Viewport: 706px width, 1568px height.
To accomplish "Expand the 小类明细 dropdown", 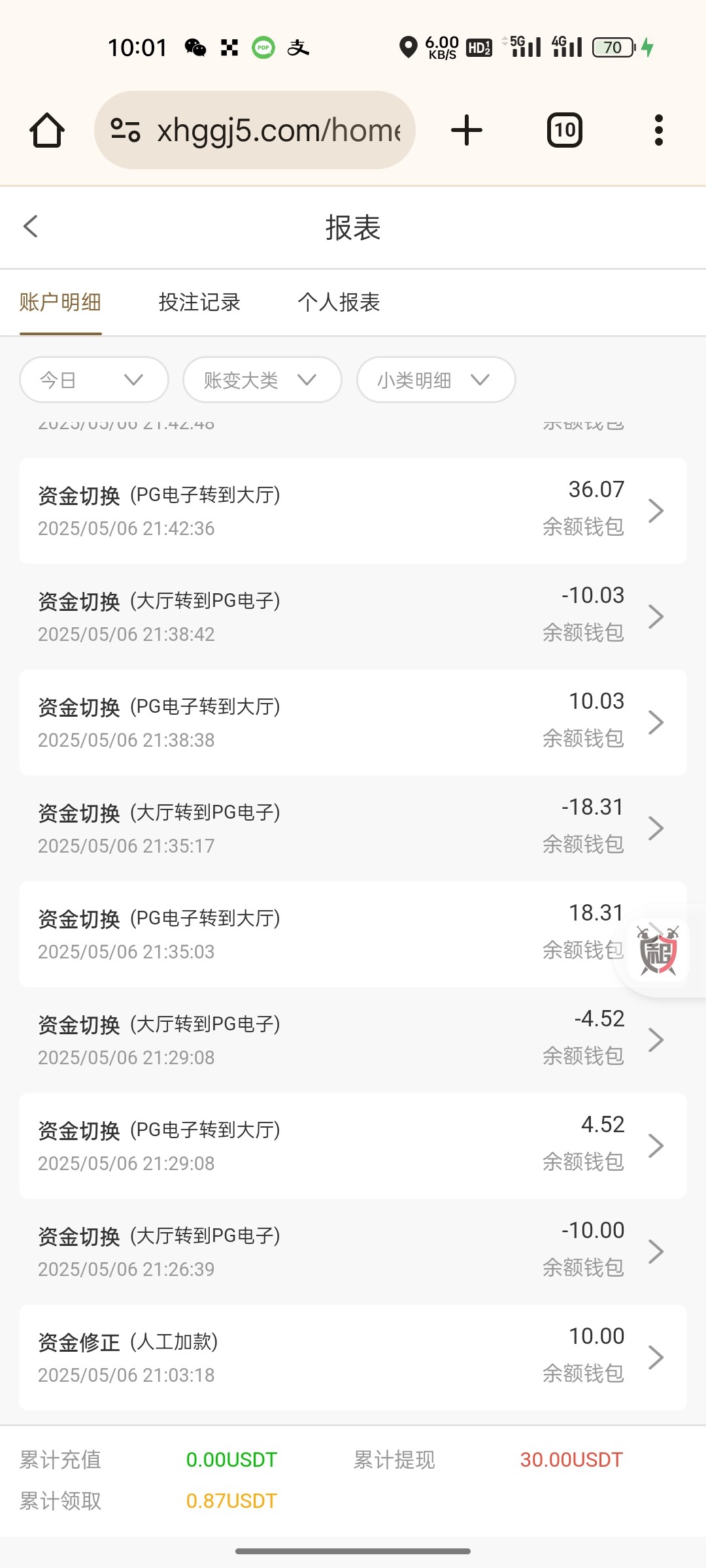I will [x=436, y=380].
